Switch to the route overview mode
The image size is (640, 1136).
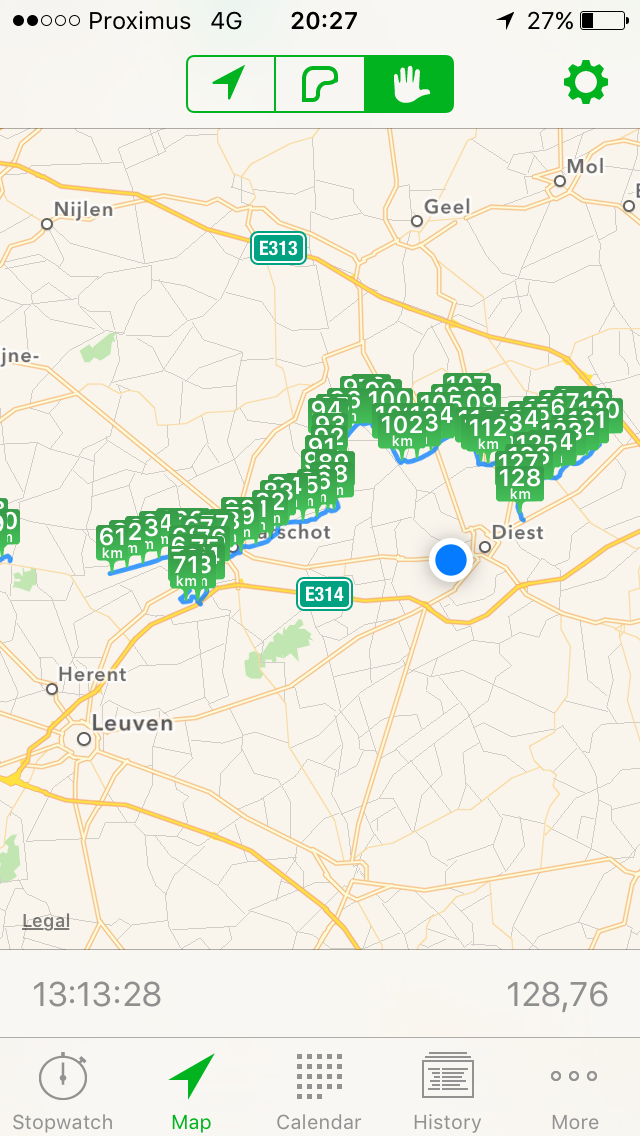(x=320, y=84)
